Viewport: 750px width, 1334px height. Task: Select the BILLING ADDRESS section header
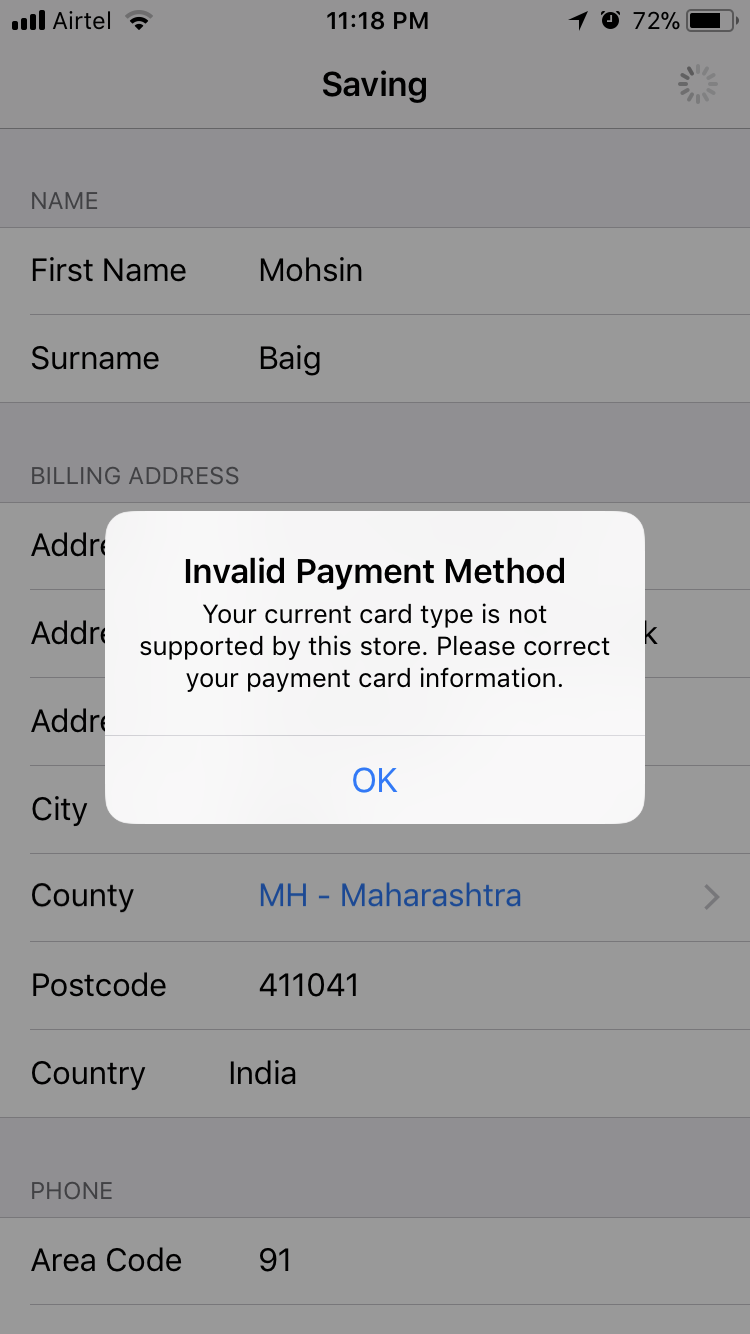point(135,476)
